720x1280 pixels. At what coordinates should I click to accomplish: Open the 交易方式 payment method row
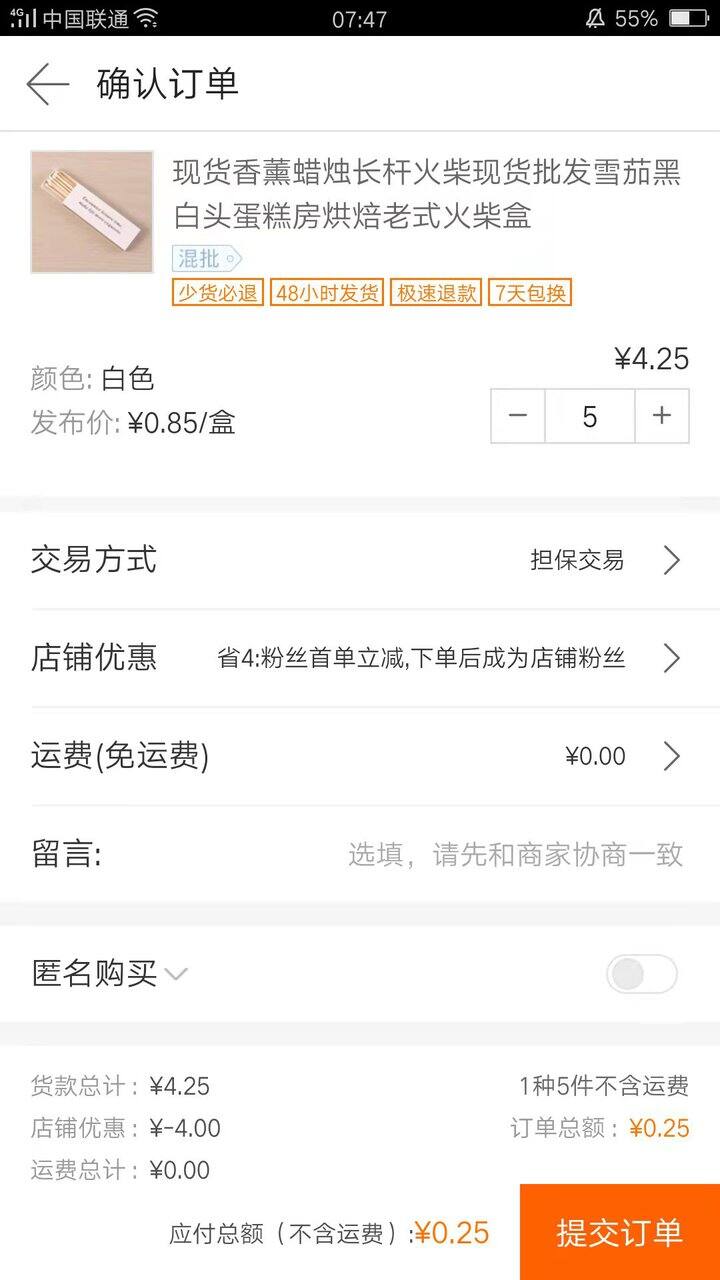point(360,560)
